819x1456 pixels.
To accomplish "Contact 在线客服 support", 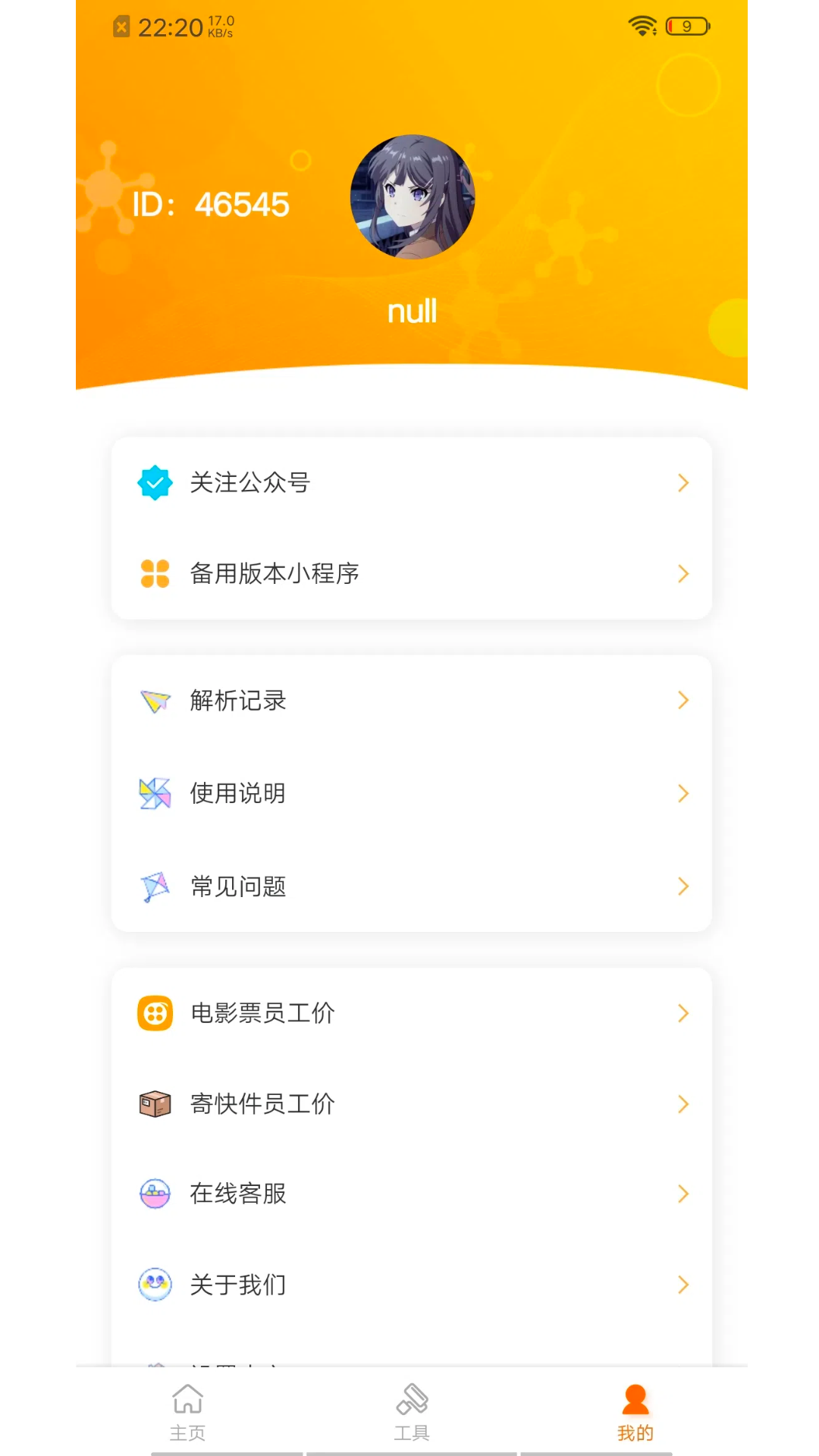I will coord(411,1194).
